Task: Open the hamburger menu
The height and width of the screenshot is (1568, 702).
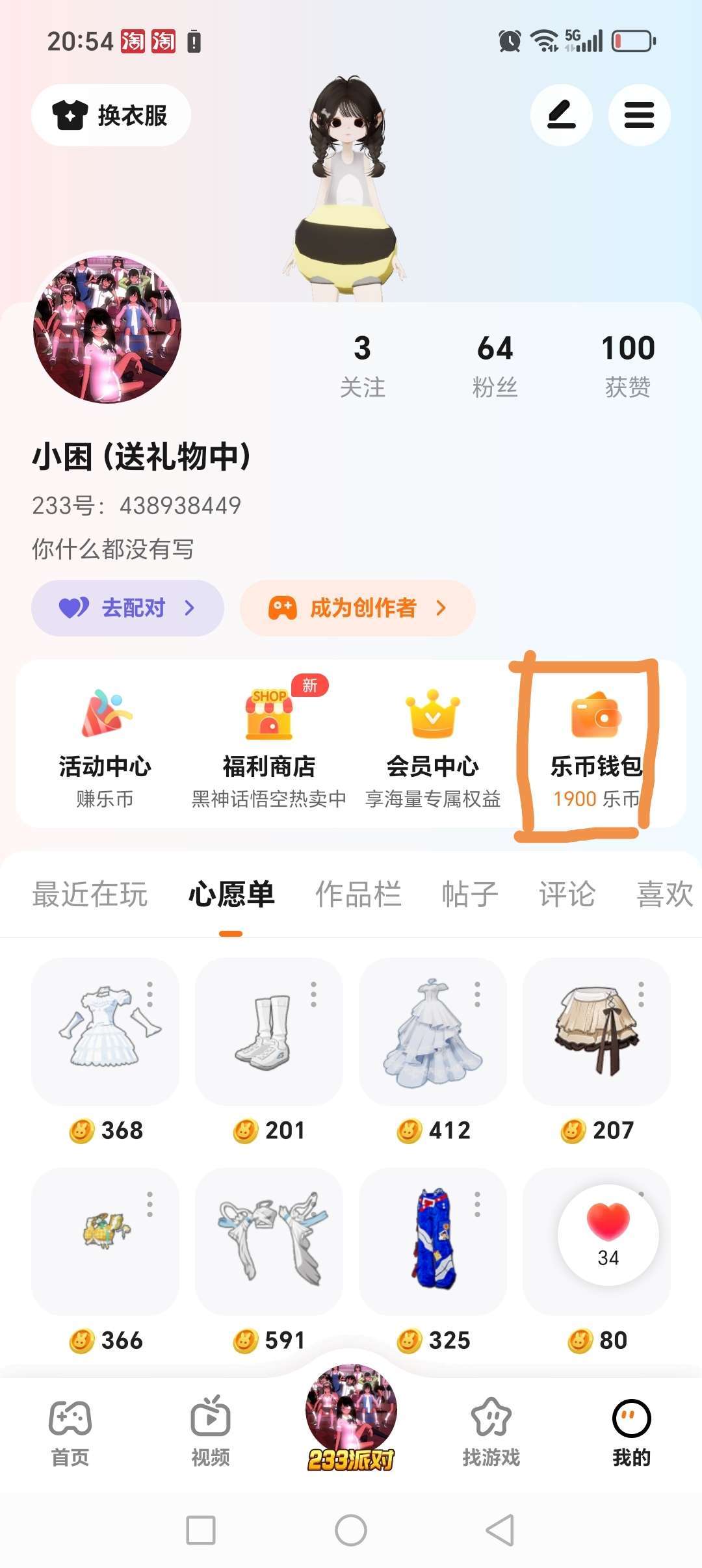Action: coord(639,115)
